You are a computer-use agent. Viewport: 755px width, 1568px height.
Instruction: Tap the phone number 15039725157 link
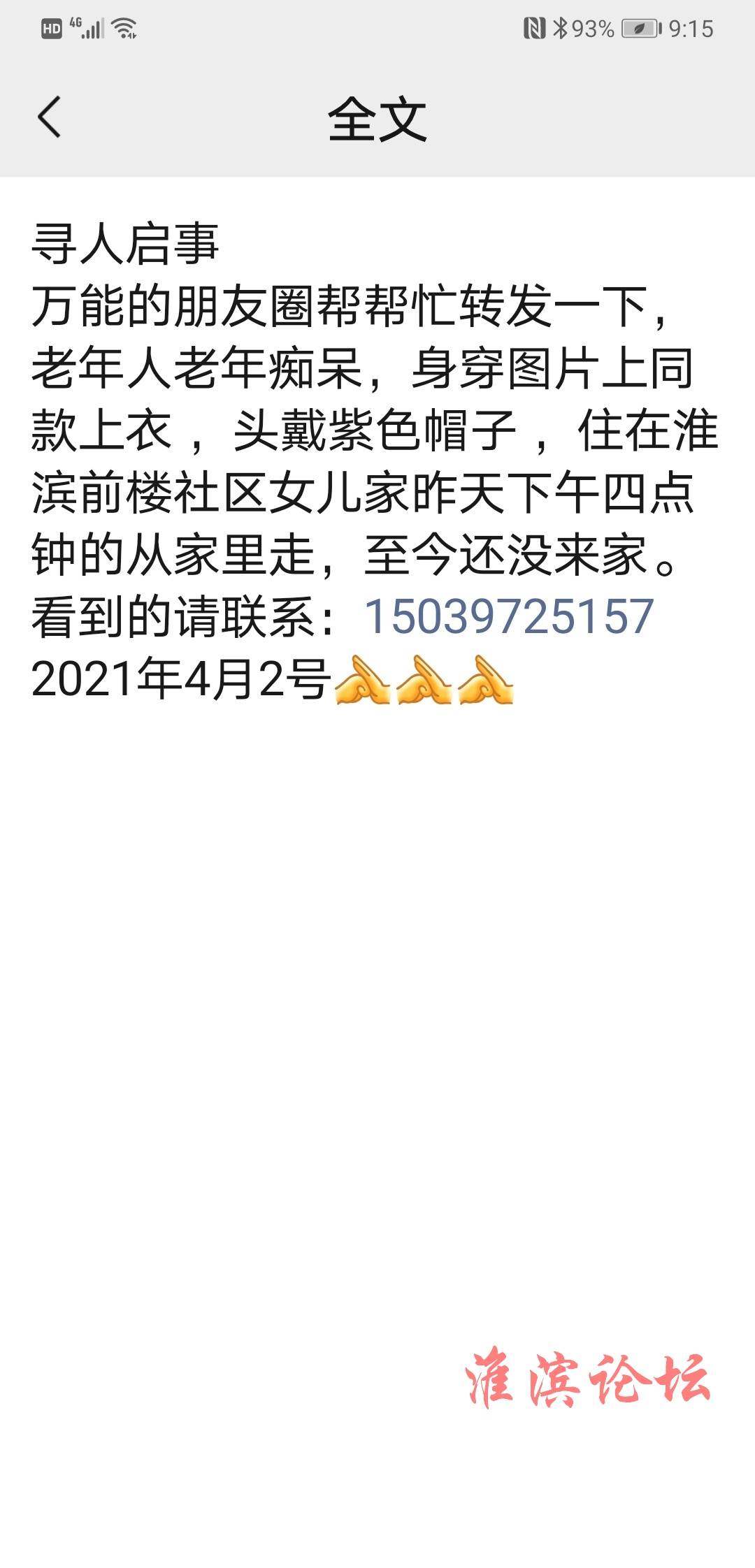coord(508,617)
